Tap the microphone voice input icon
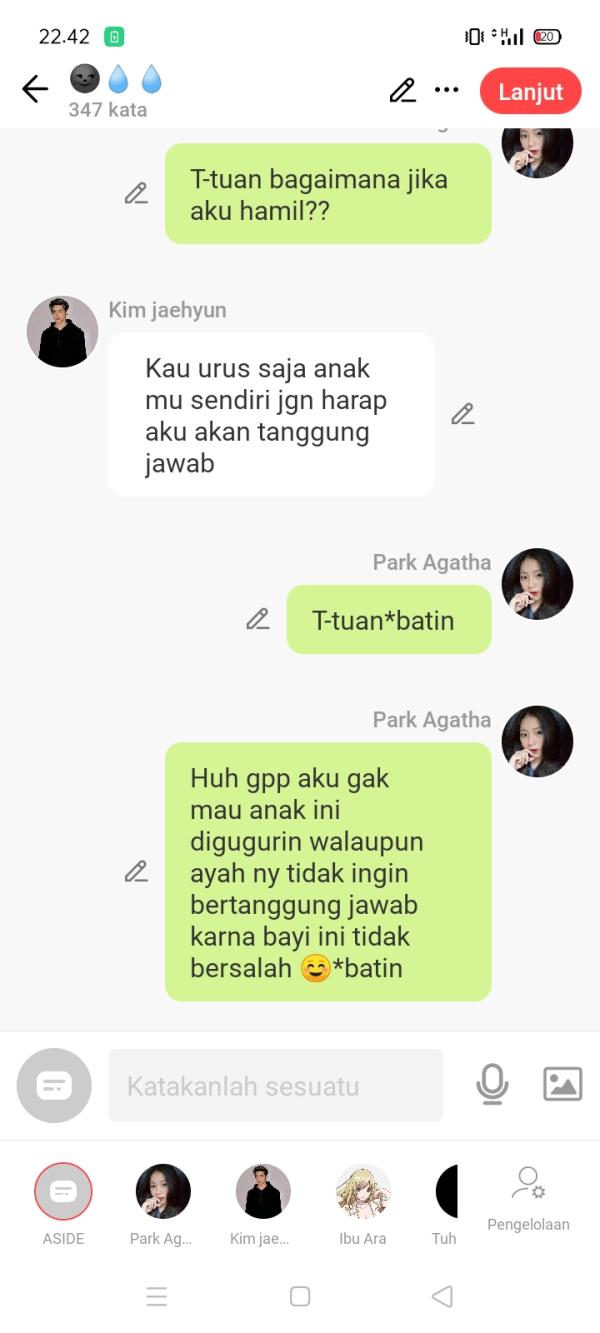The width and height of the screenshot is (600, 1333). click(x=492, y=1084)
